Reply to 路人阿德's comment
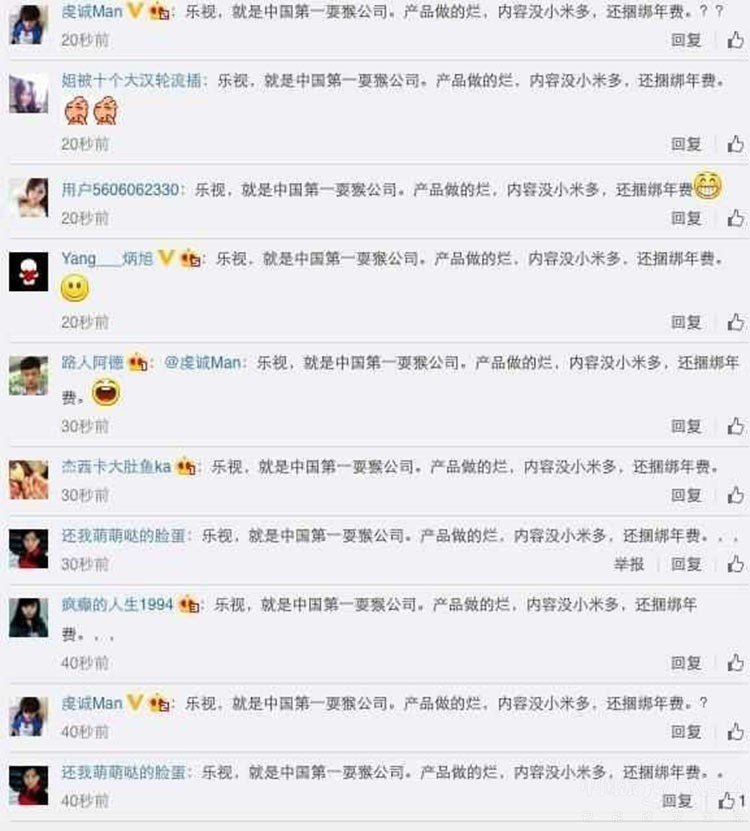 (686, 426)
